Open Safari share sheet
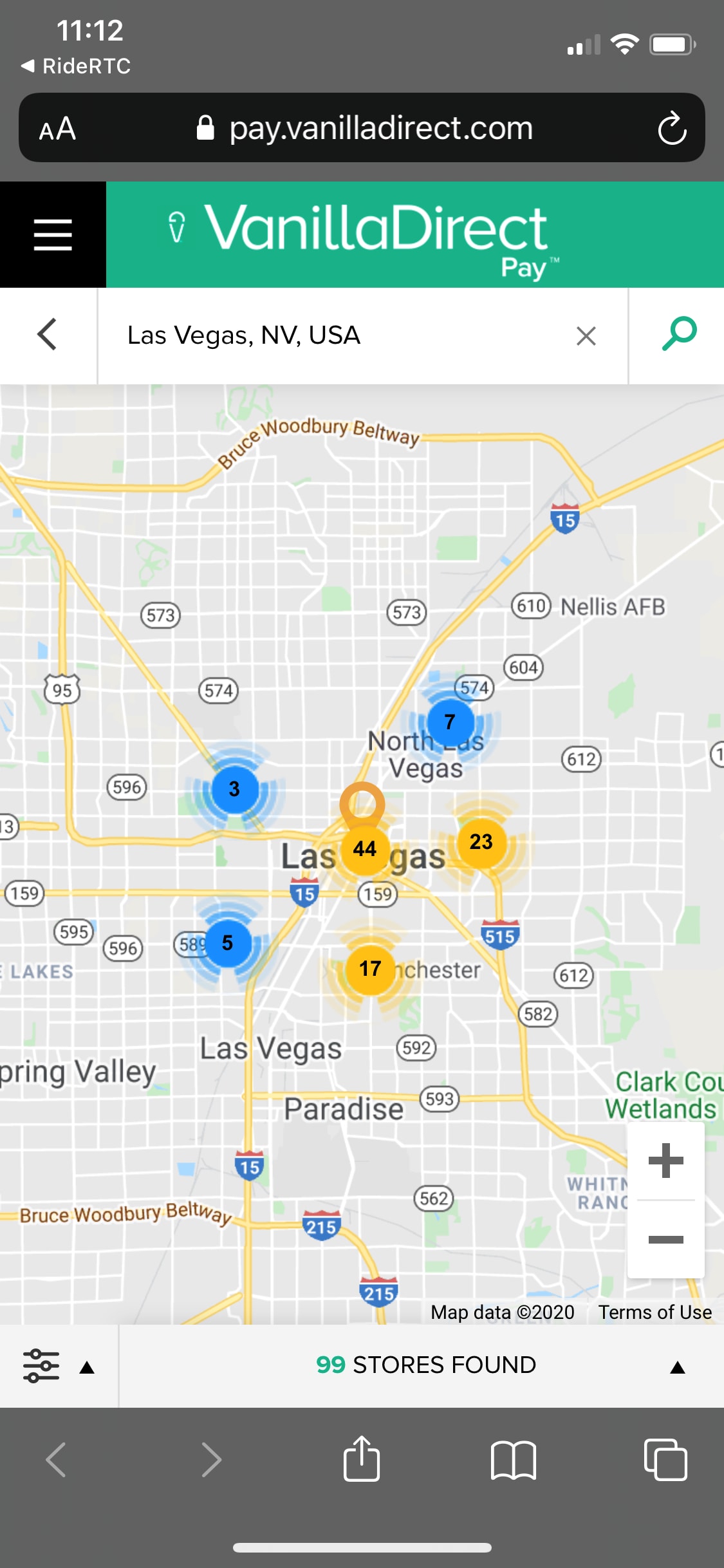Viewport: 724px width, 1568px height. [x=362, y=1459]
